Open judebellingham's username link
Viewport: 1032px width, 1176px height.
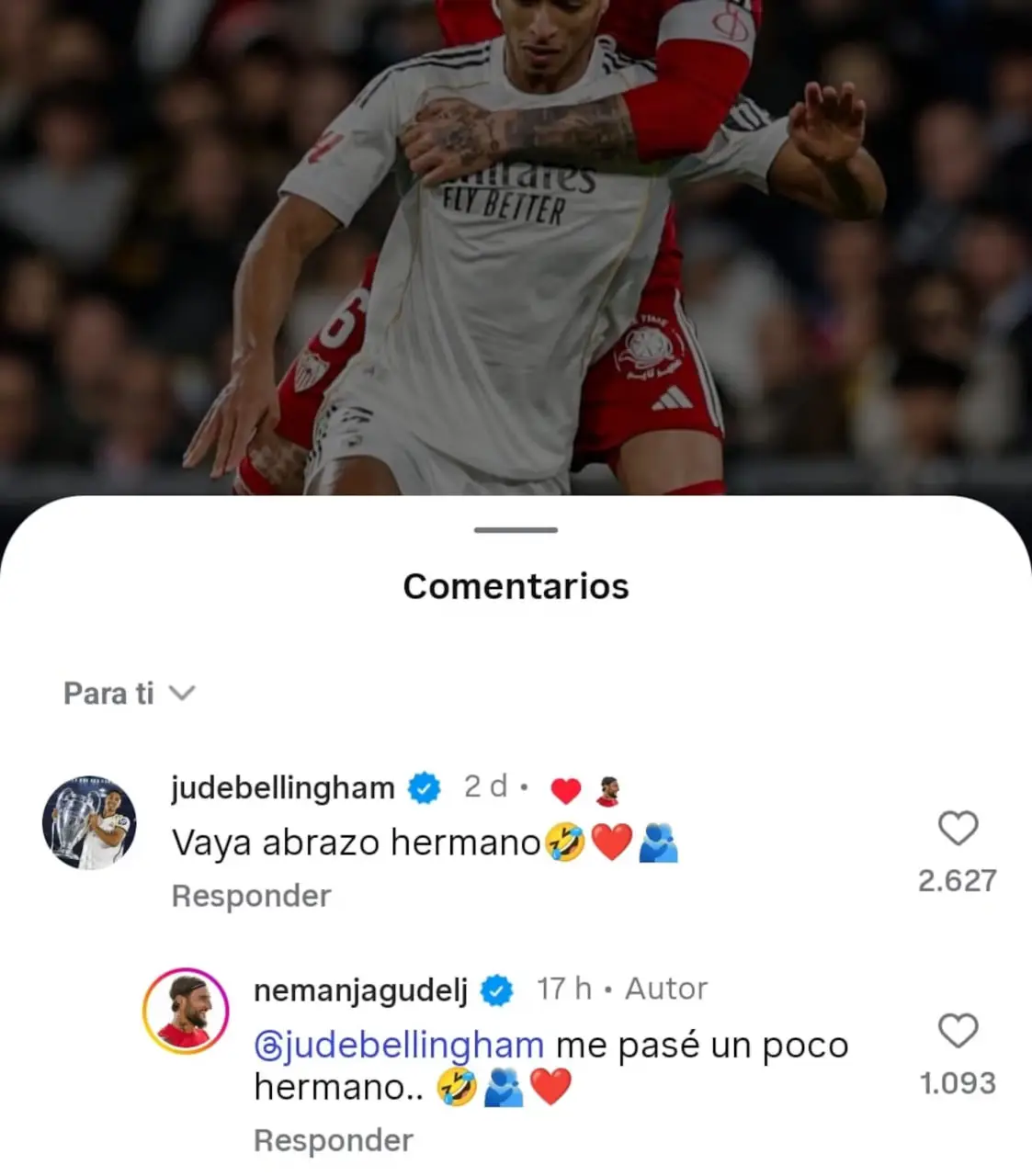(x=282, y=788)
